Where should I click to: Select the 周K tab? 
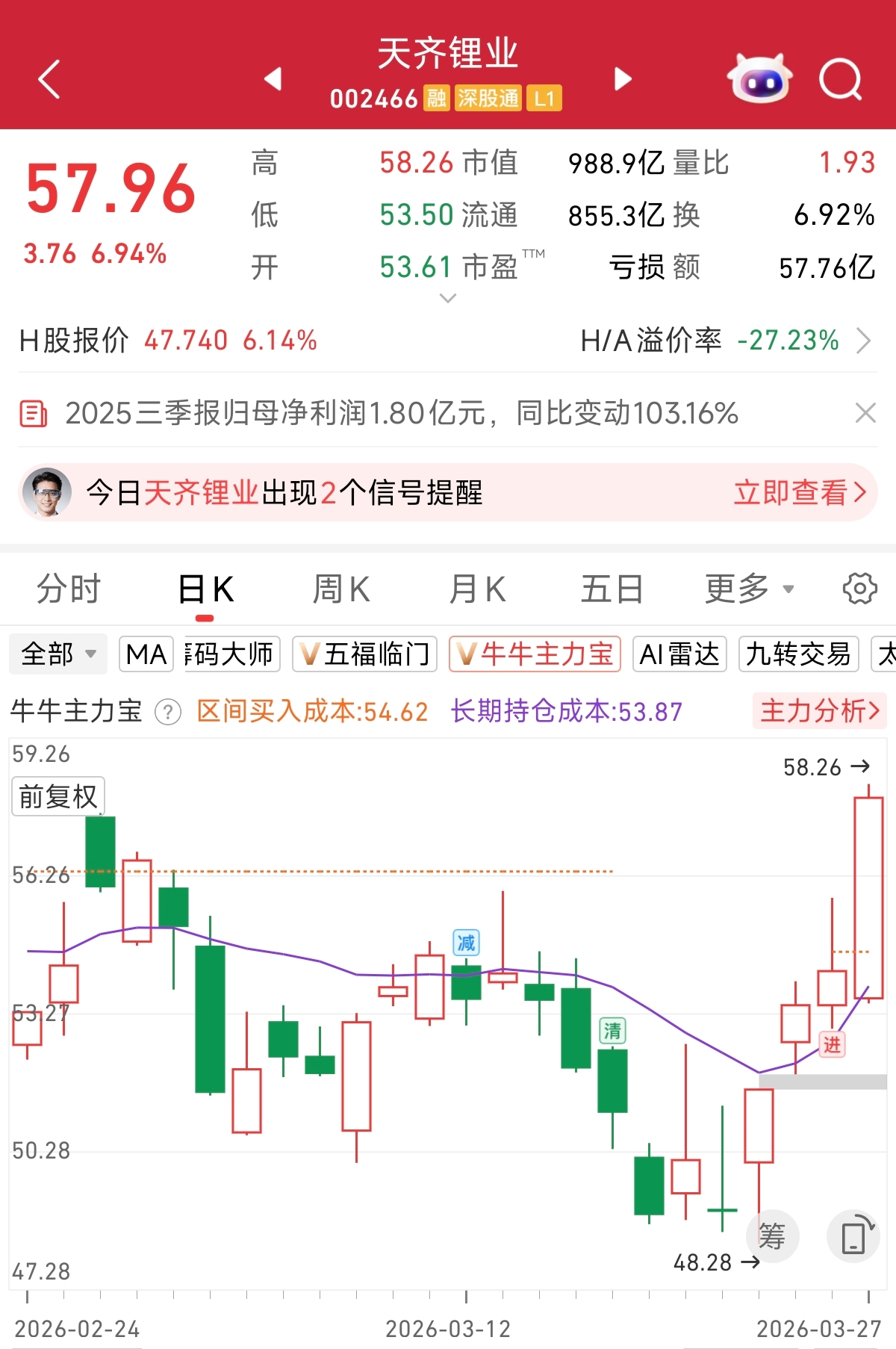pyautogui.click(x=341, y=589)
